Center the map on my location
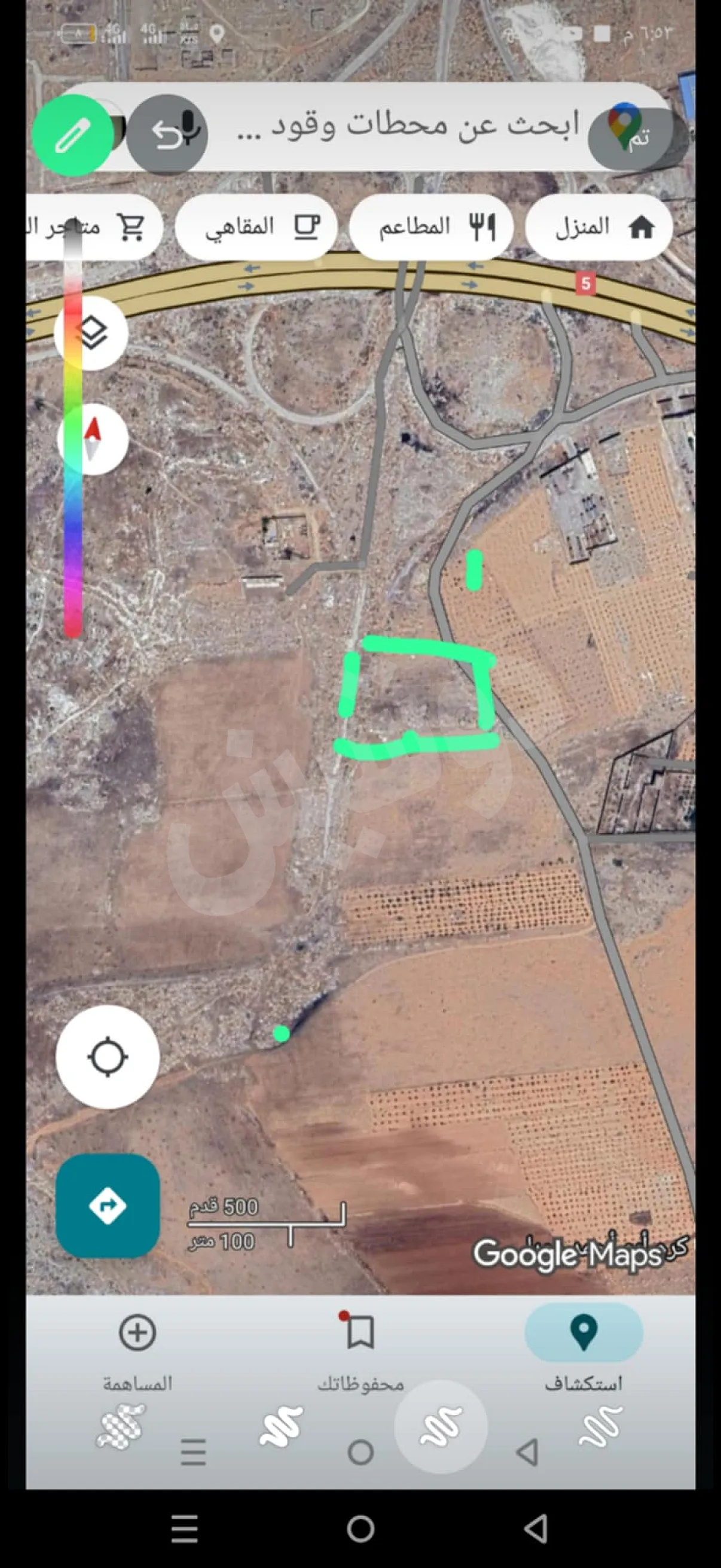The height and width of the screenshot is (1568, 721). tap(108, 1057)
